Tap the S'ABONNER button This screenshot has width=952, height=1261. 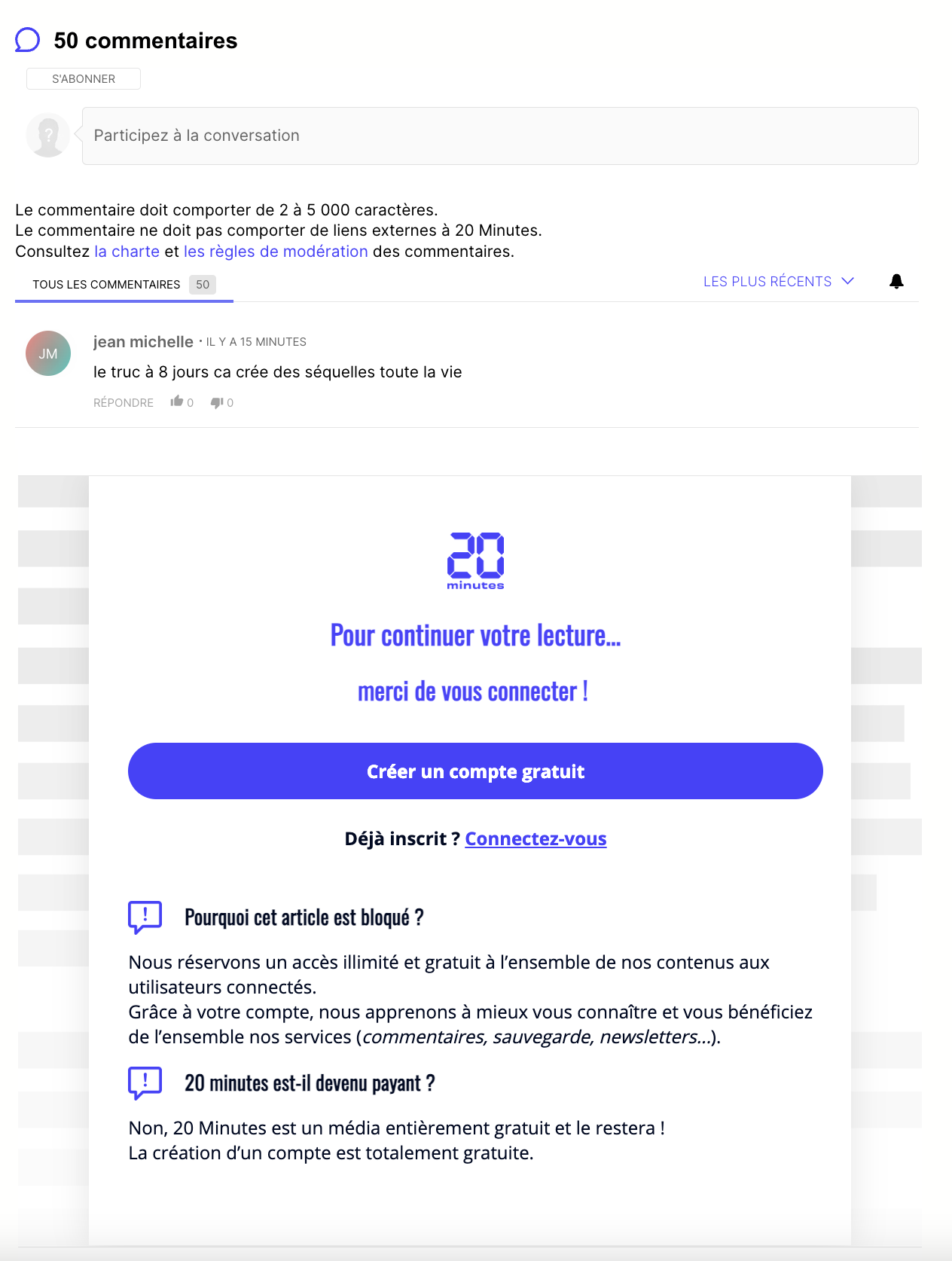[84, 79]
